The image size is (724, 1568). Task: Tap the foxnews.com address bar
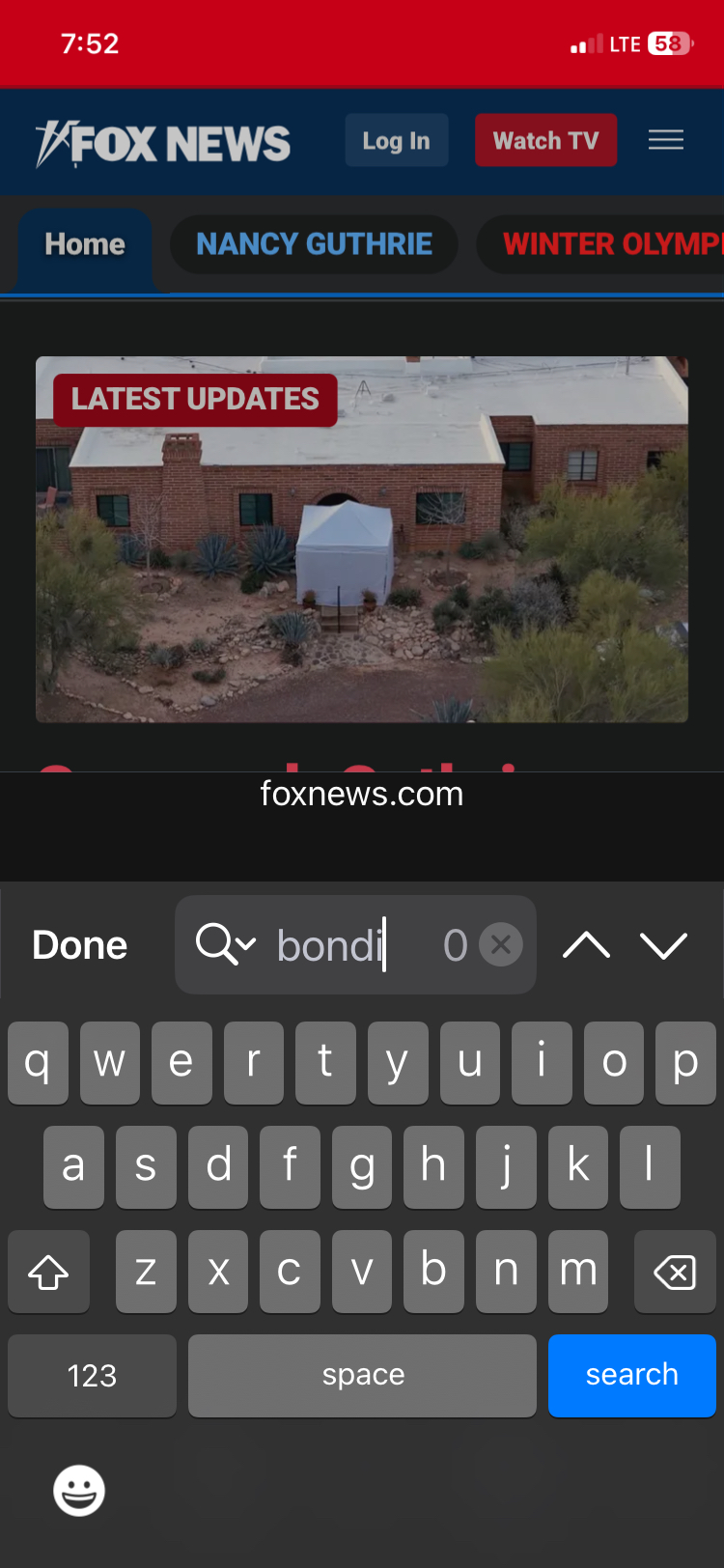(362, 795)
